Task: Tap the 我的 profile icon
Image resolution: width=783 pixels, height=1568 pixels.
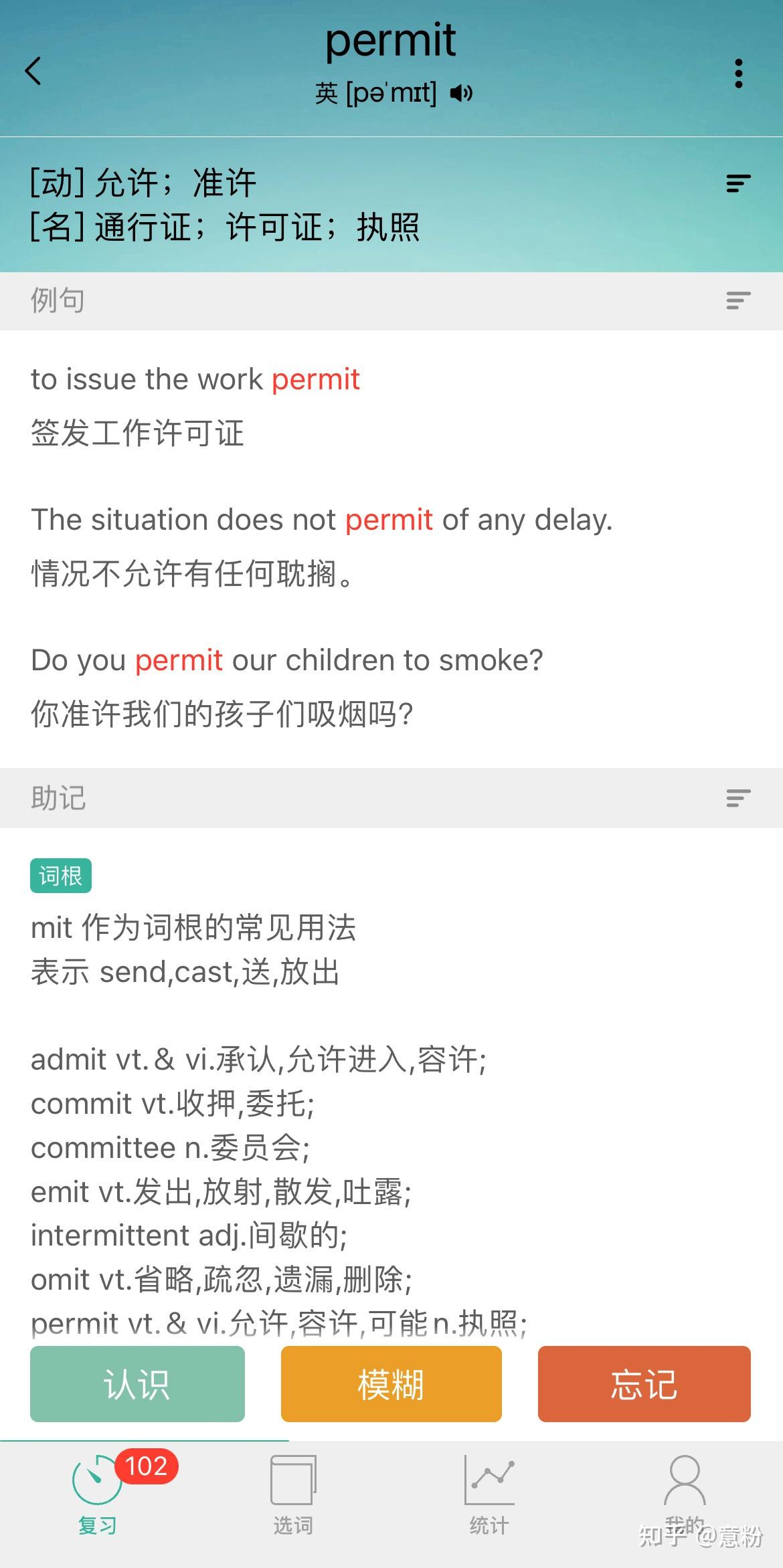Action: tap(684, 1481)
